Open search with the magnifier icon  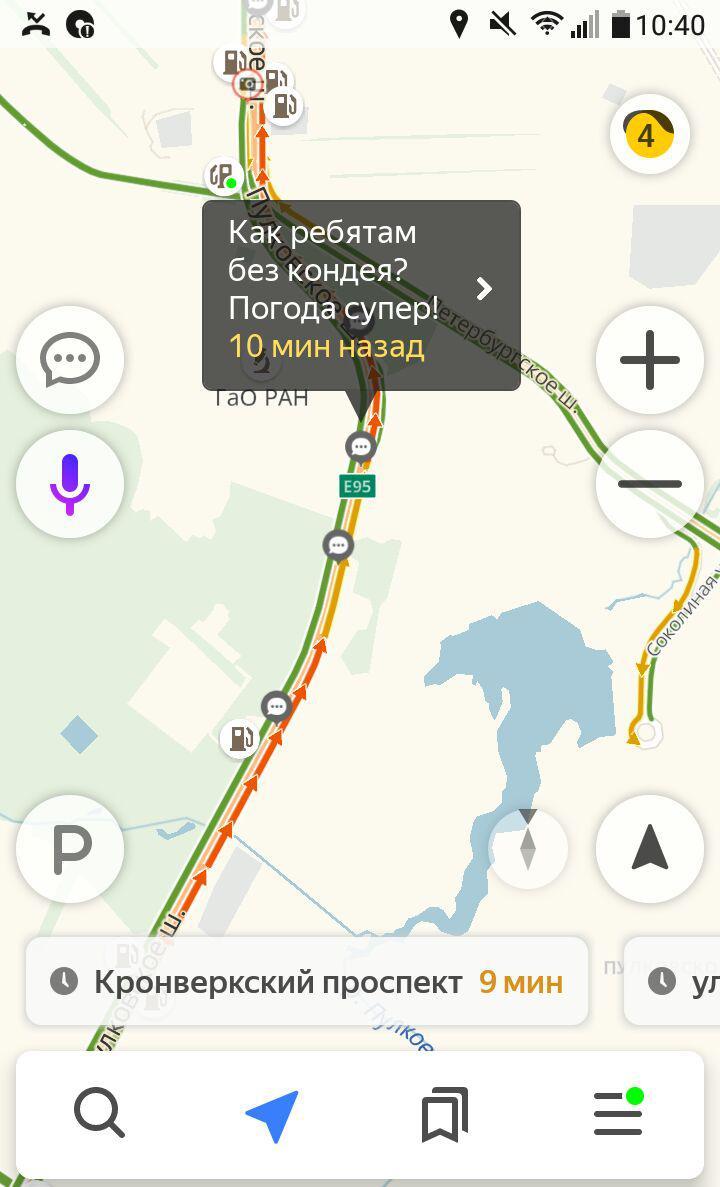[99, 1114]
